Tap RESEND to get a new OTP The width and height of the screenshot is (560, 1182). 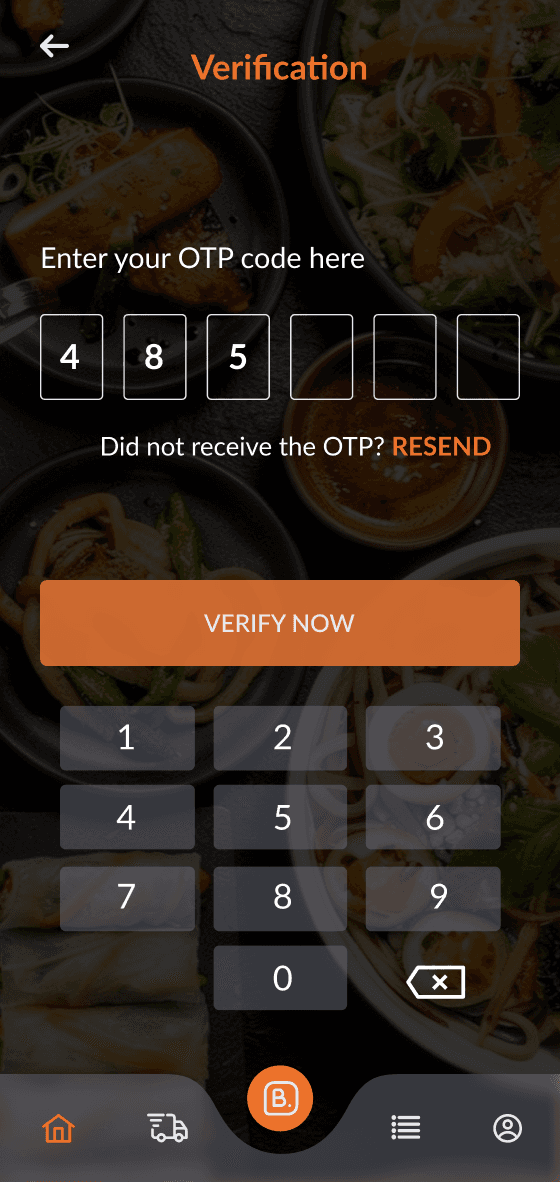pos(442,446)
